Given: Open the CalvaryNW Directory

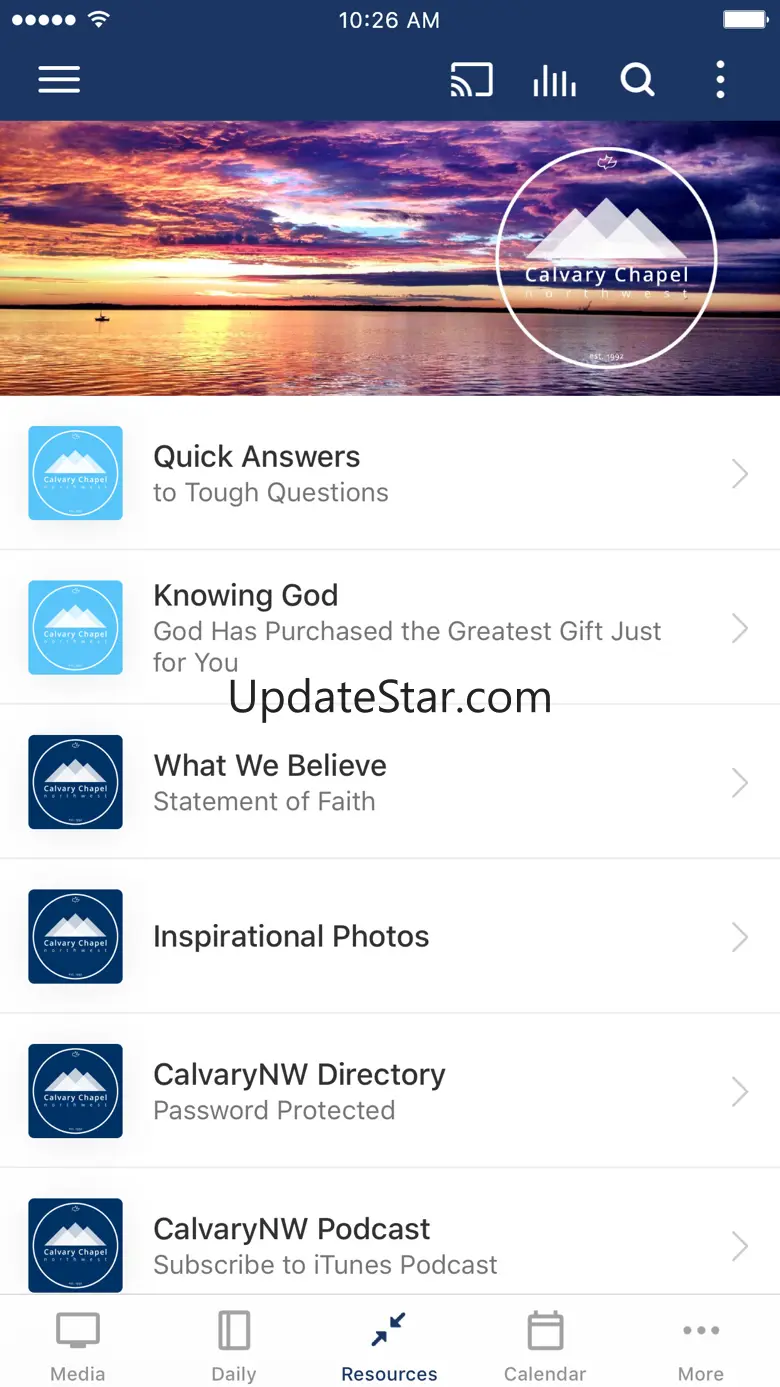Looking at the screenshot, I should click(390, 1091).
